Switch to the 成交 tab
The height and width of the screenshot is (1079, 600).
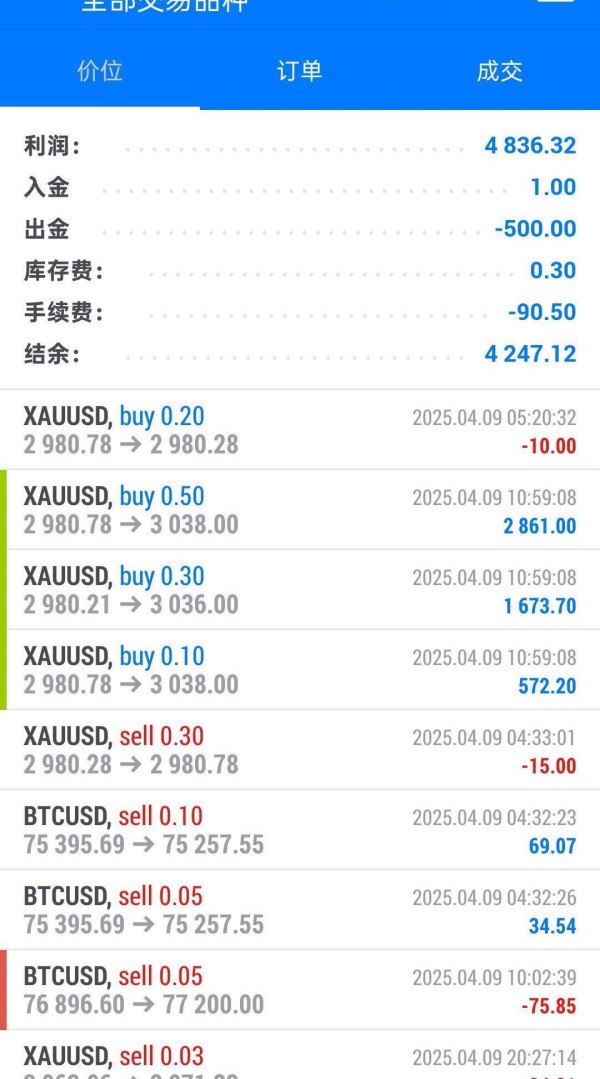click(499, 71)
